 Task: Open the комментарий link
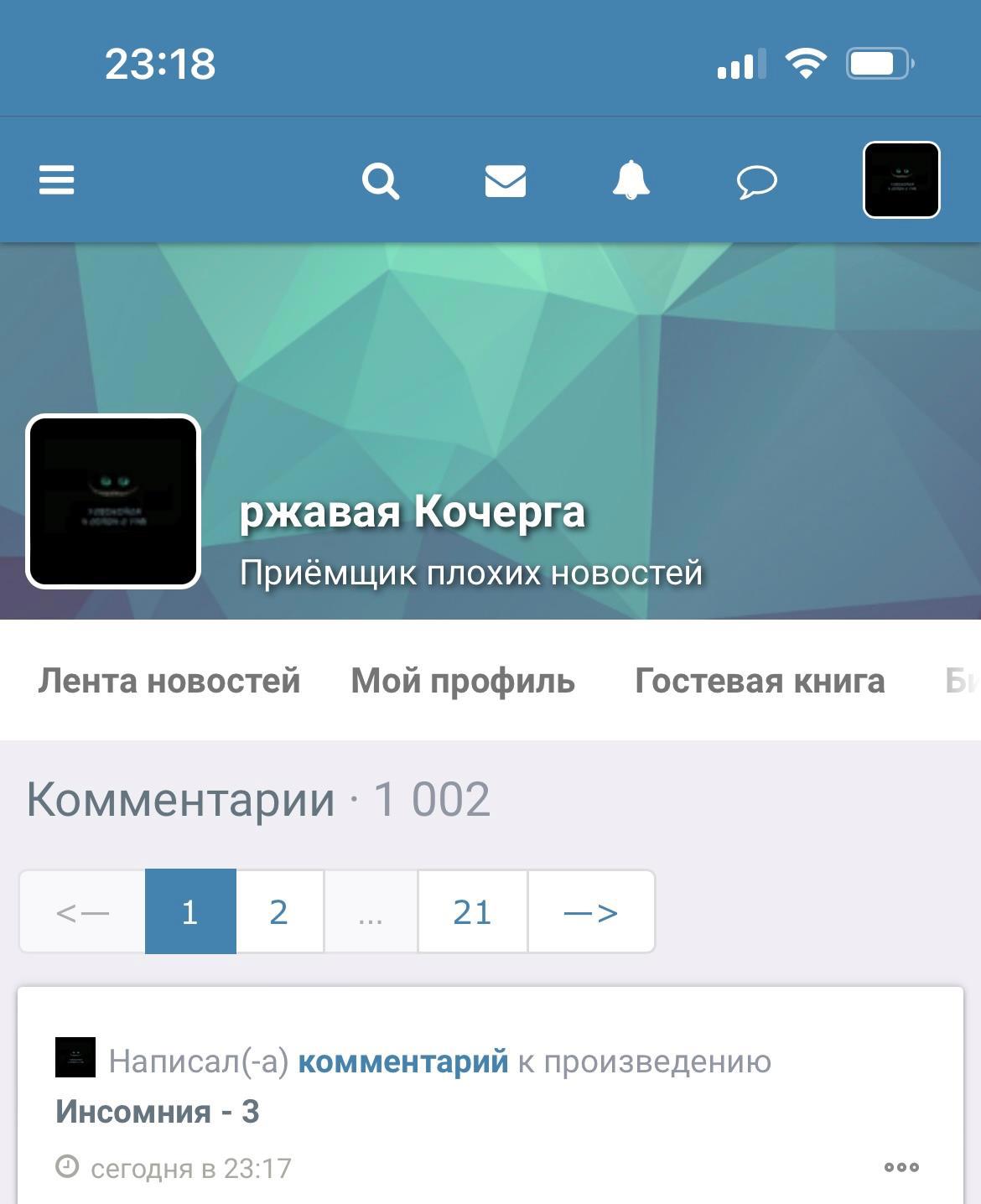click(403, 1061)
